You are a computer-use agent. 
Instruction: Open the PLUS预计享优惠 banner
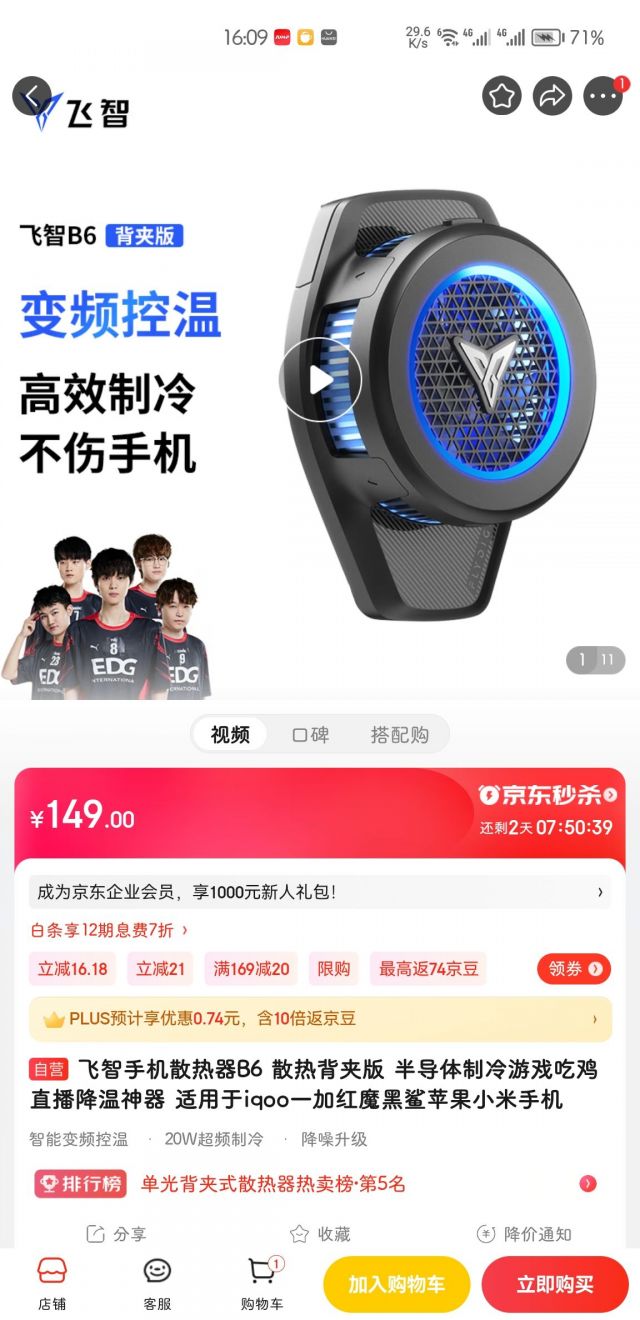320,1019
